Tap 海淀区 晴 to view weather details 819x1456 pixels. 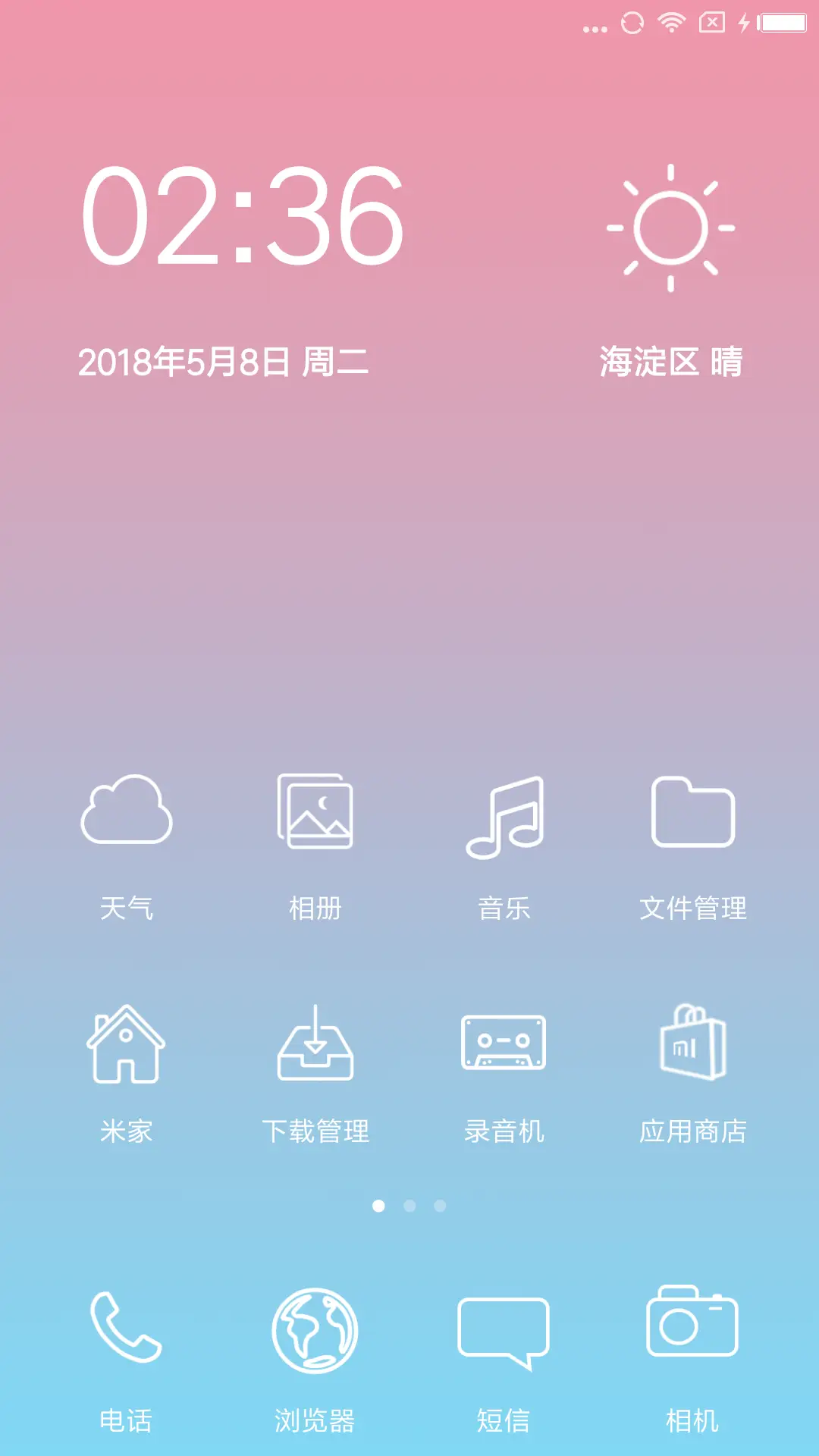point(670,362)
